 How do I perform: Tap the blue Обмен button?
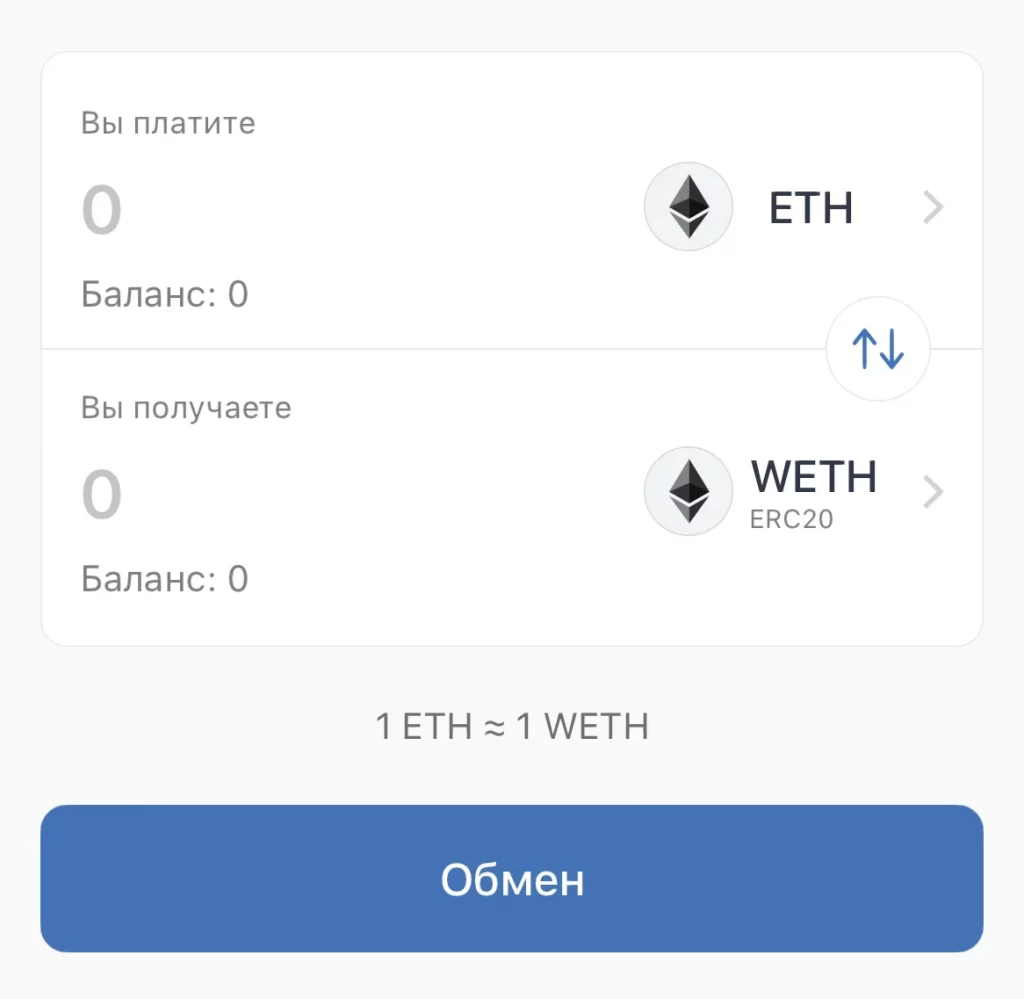tap(512, 879)
